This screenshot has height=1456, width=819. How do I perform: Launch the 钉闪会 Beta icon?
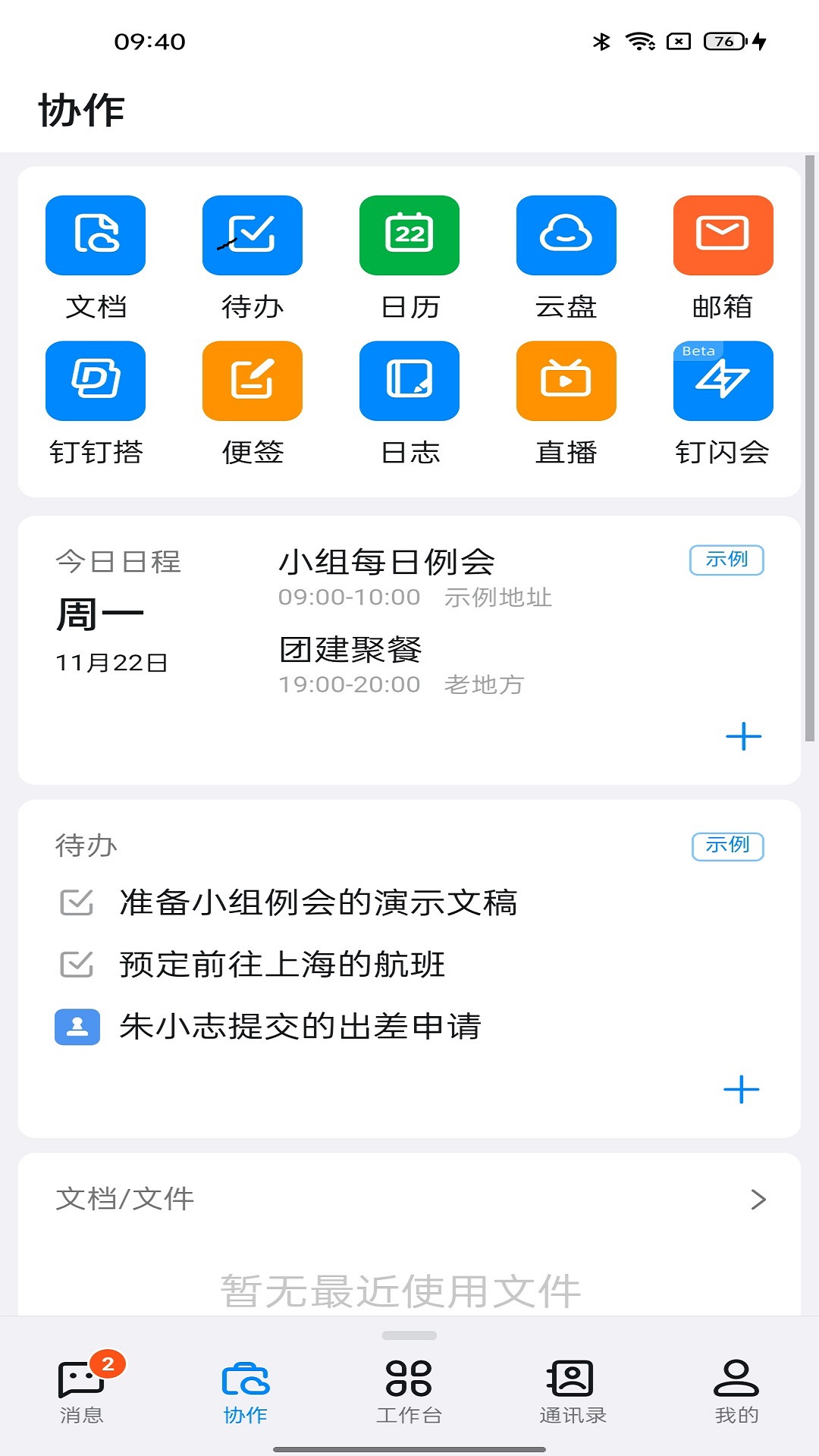click(723, 381)
